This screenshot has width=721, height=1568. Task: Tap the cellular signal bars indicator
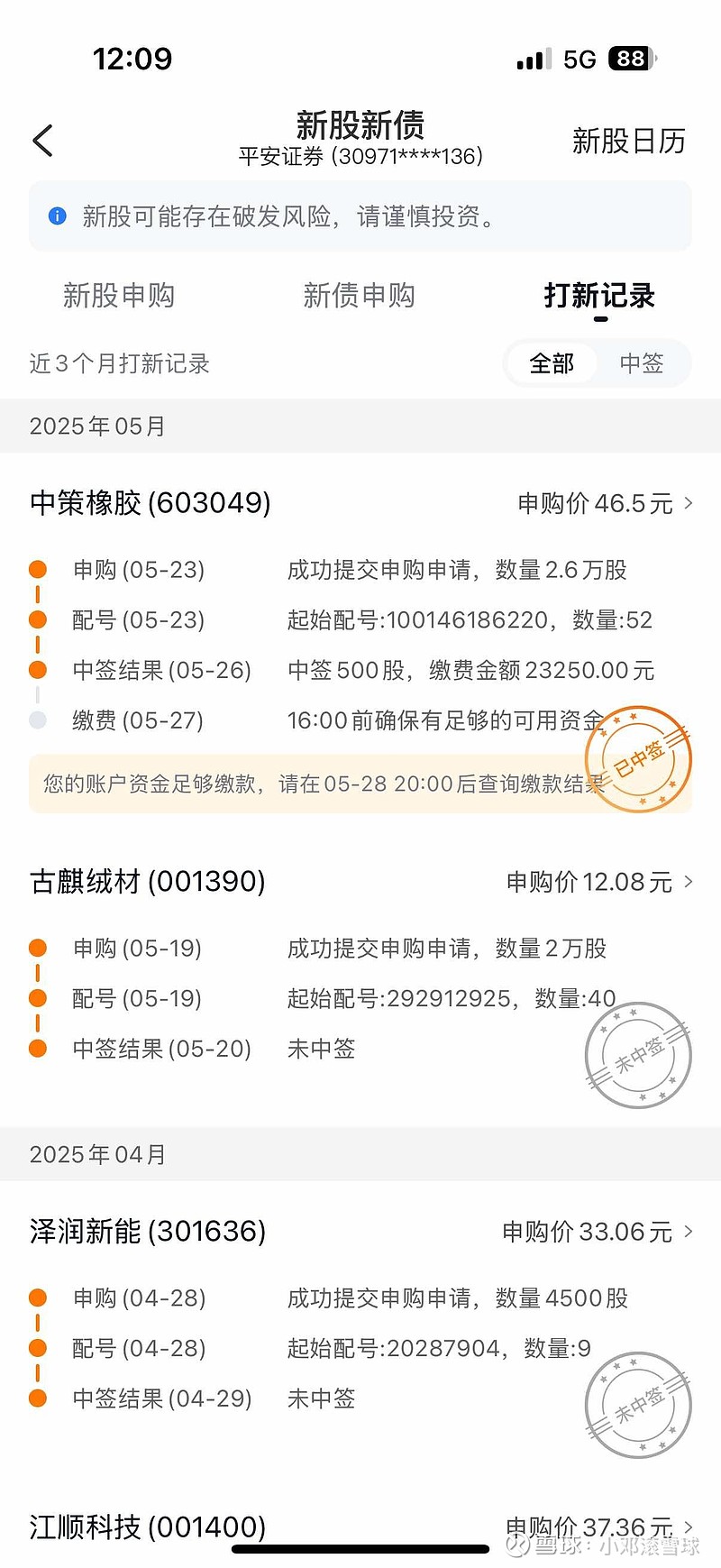pos(530,59)
